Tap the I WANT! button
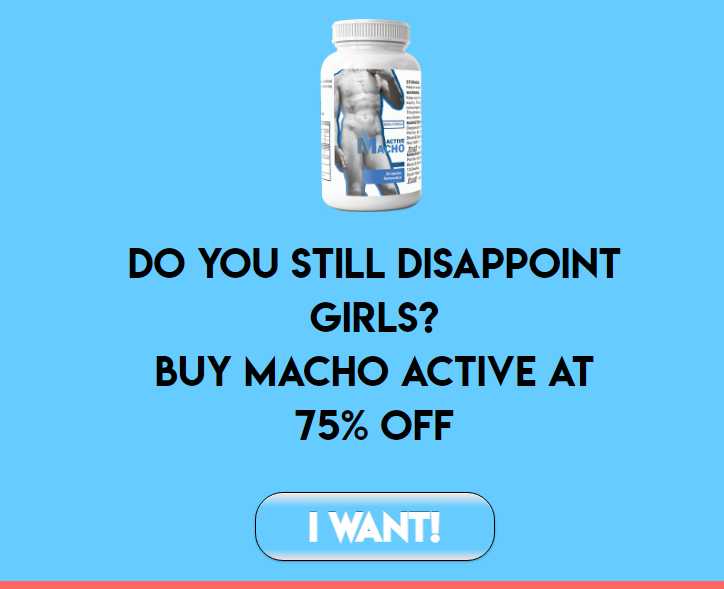 375,526
